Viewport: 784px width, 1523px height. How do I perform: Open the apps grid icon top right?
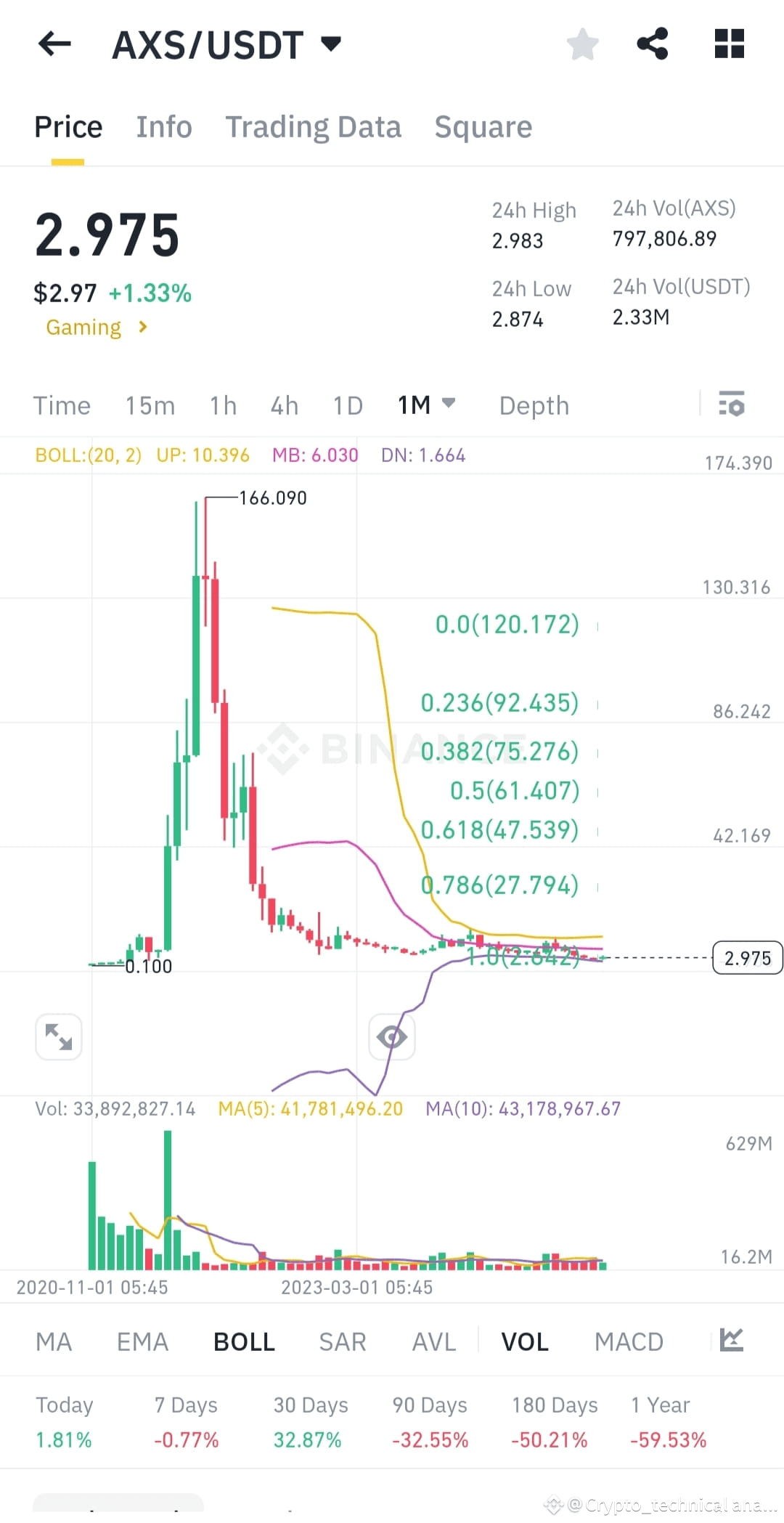730,44
